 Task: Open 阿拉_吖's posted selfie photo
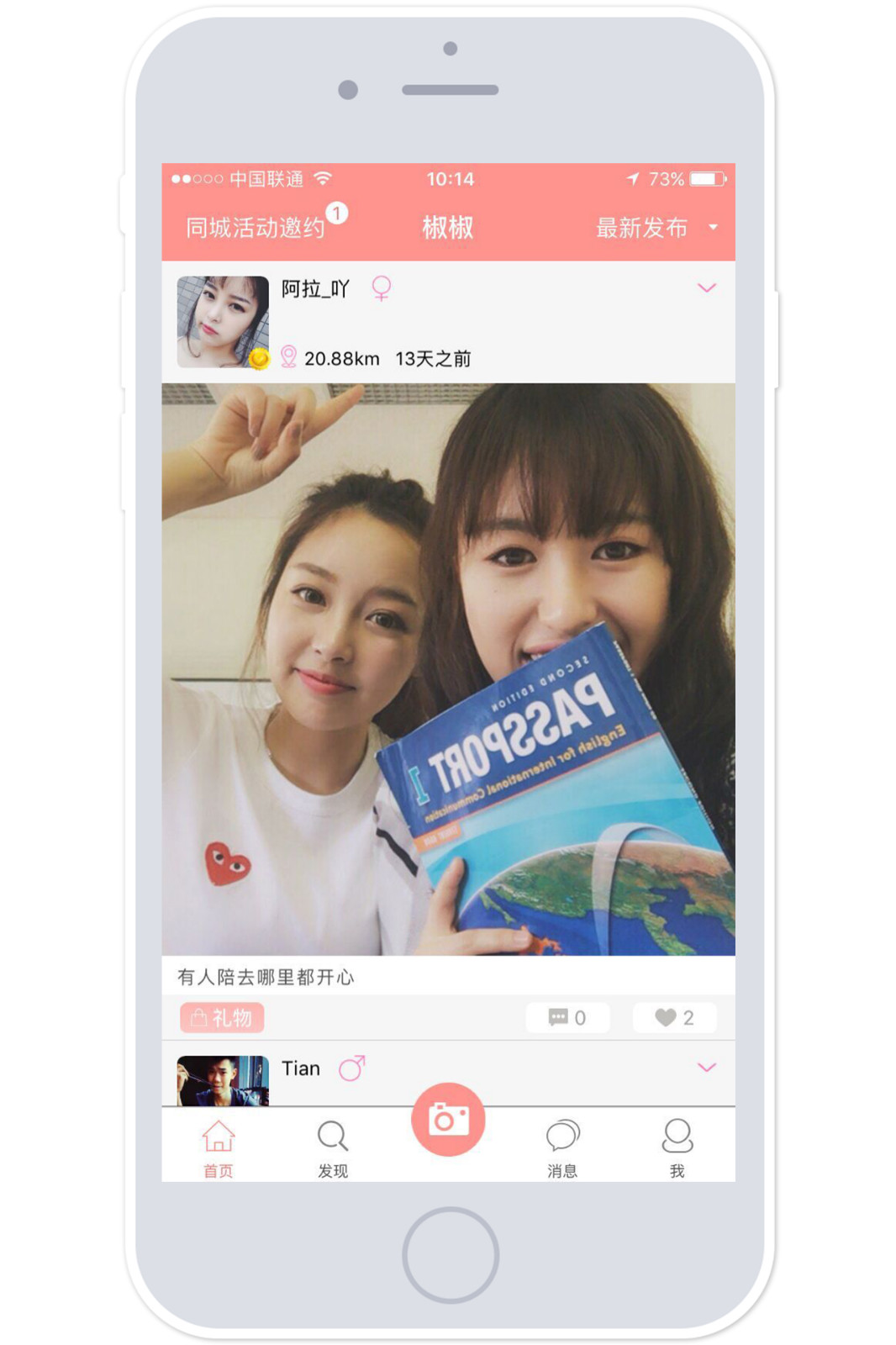pos(448,669)
